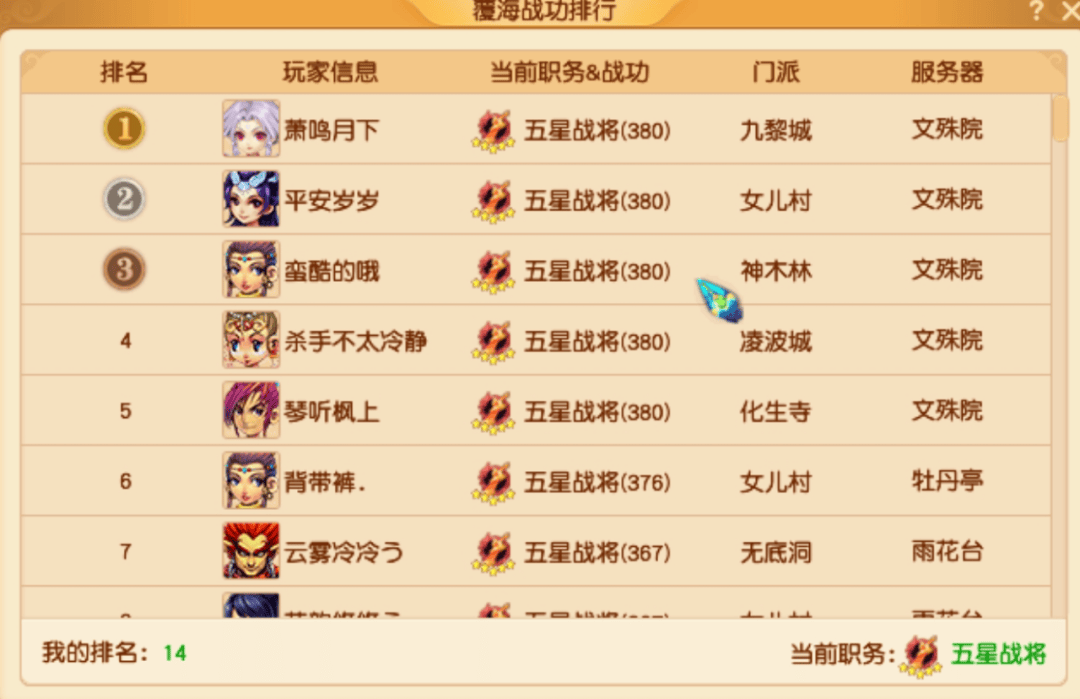Close the ranking window

(x=1071, y=10)
